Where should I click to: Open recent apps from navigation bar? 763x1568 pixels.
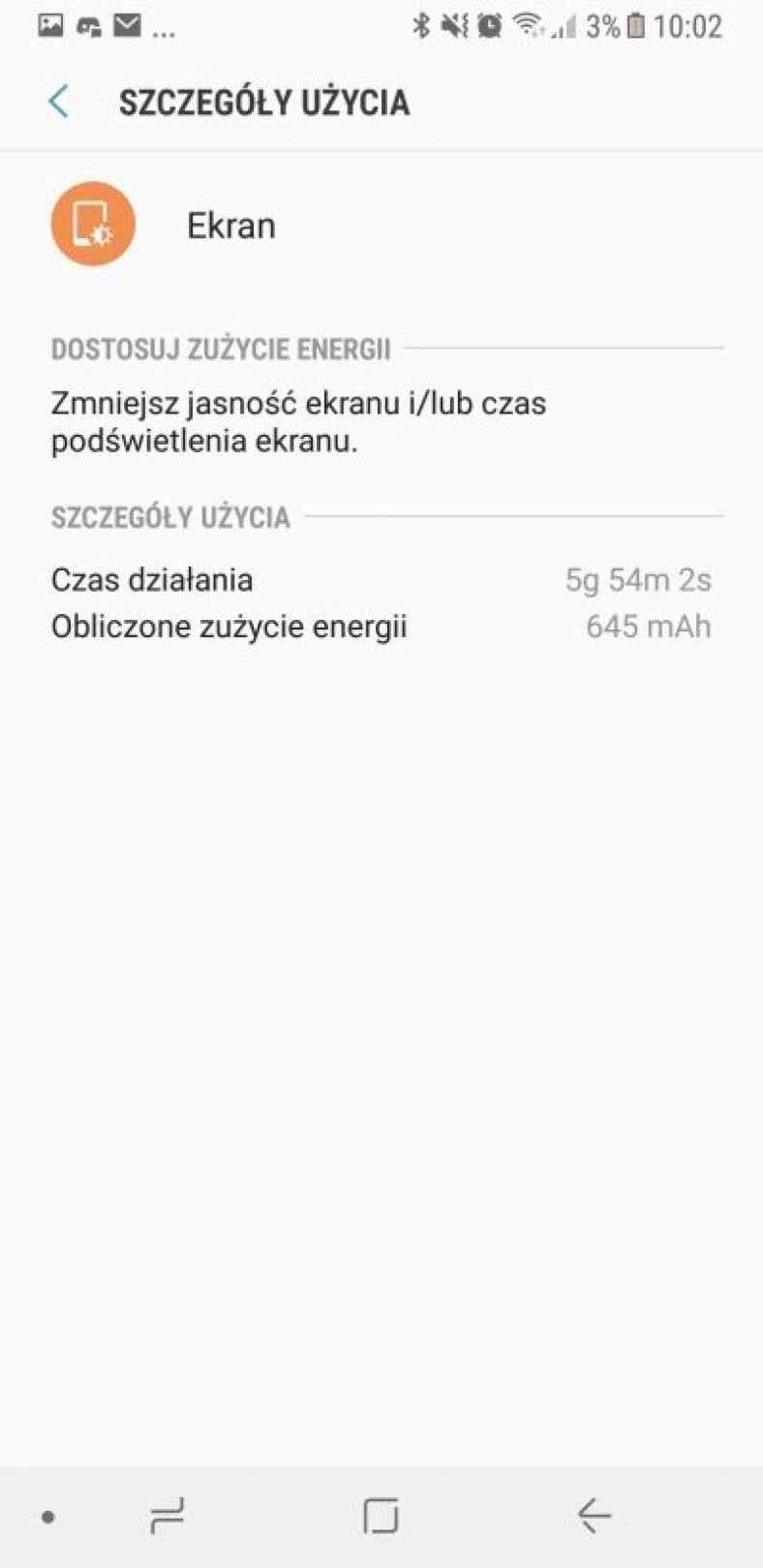[168, 1516]
